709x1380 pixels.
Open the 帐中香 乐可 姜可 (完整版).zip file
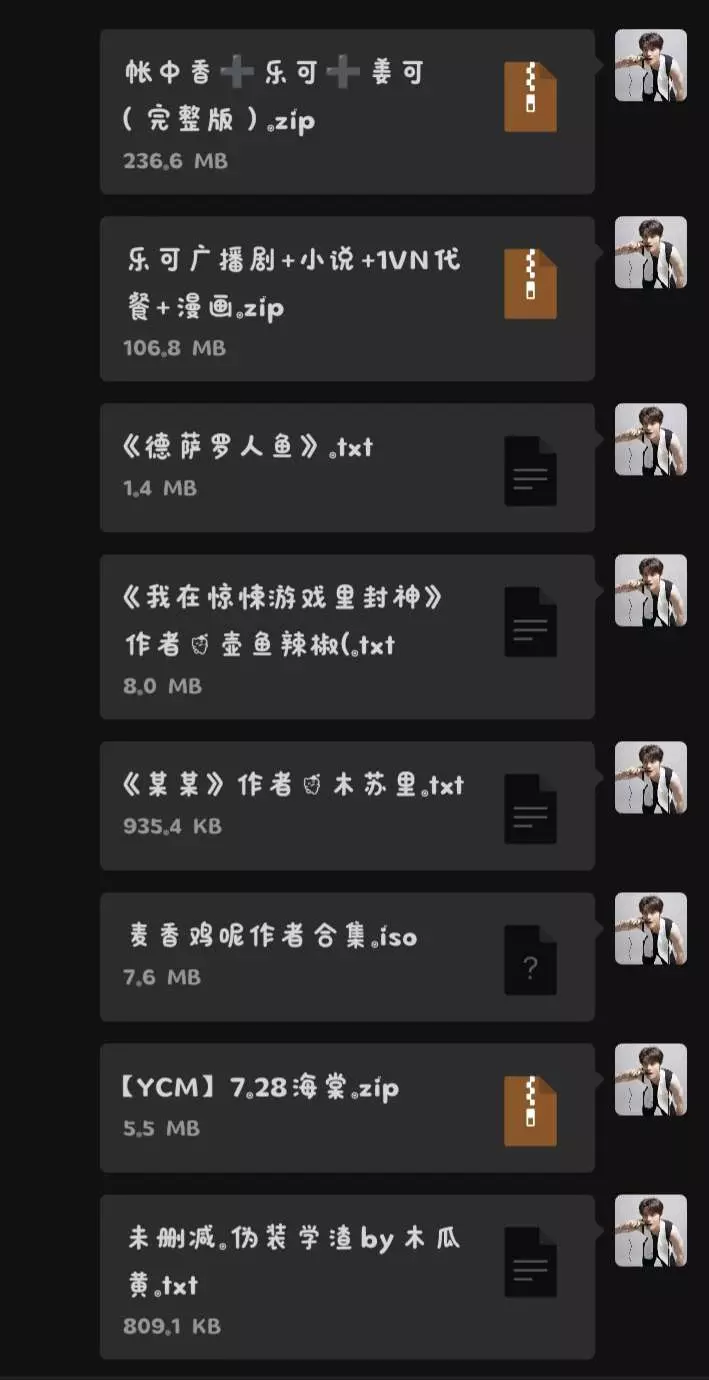pyautogui.click(x=347, y=111)
